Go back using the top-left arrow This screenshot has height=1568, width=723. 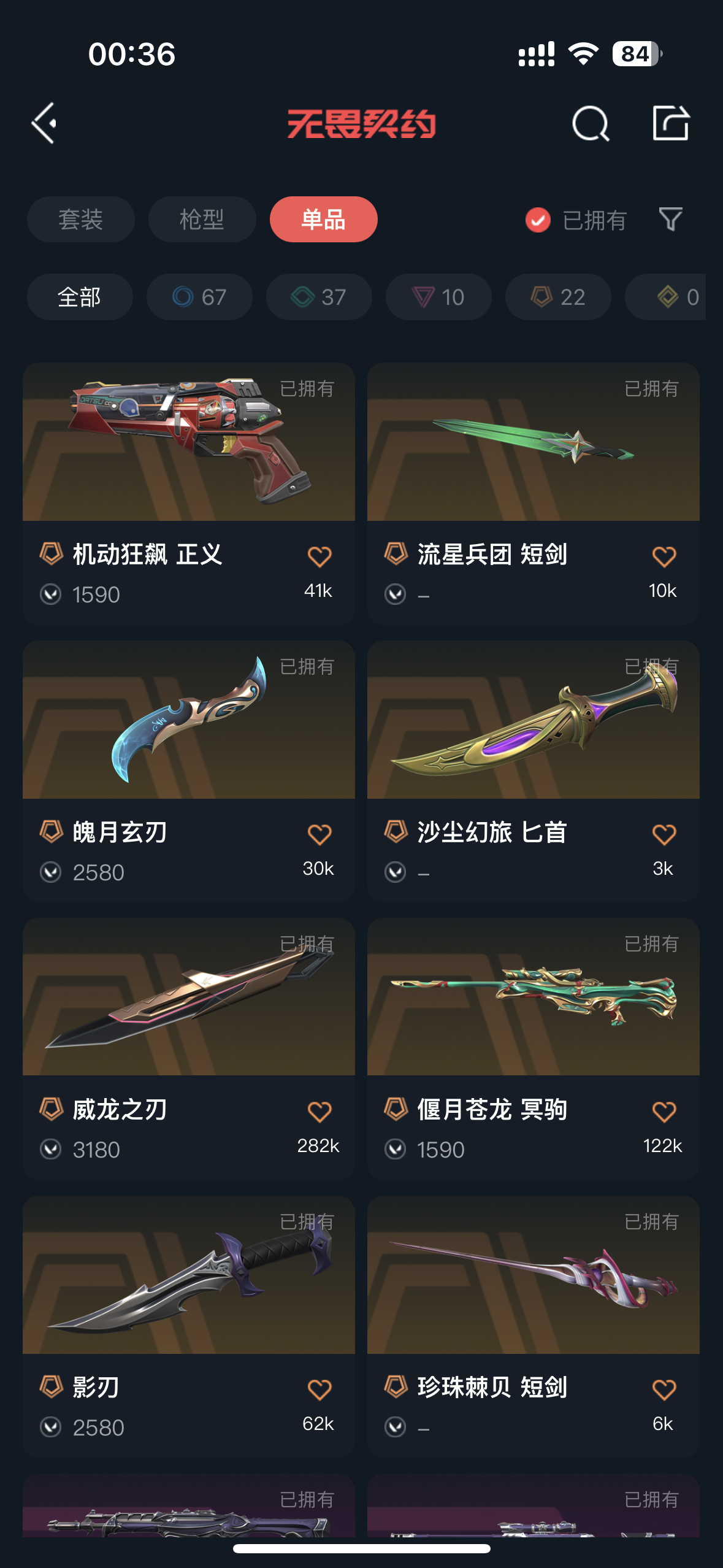point(44,123)
